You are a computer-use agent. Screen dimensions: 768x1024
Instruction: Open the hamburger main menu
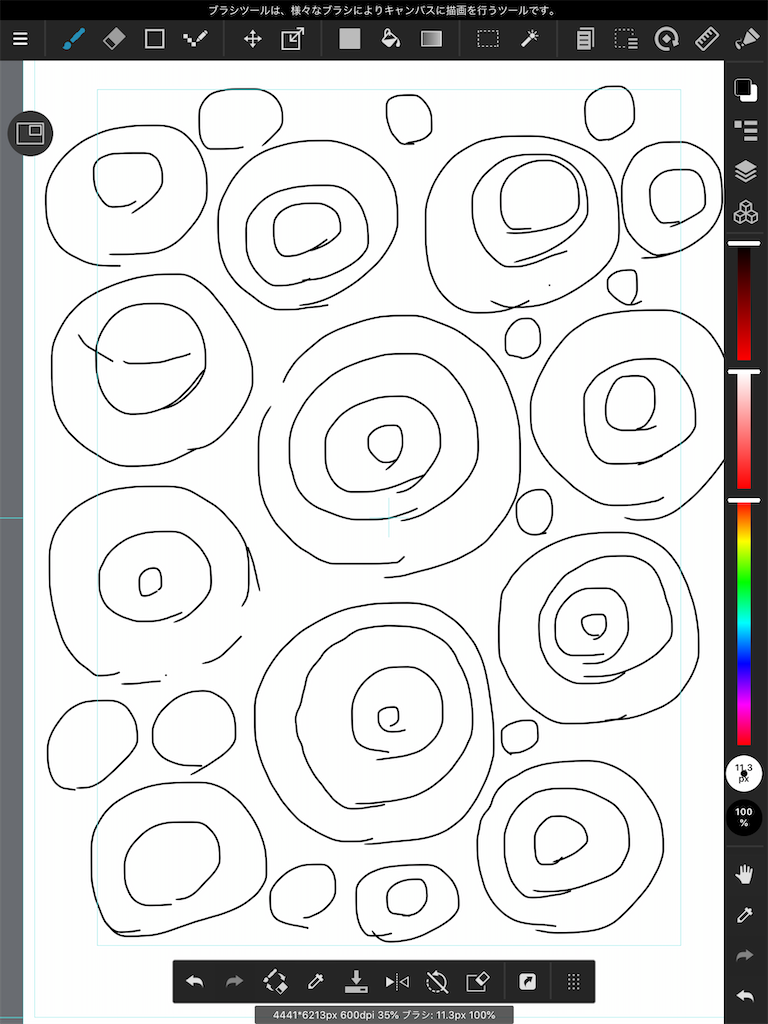pos(20,39)
